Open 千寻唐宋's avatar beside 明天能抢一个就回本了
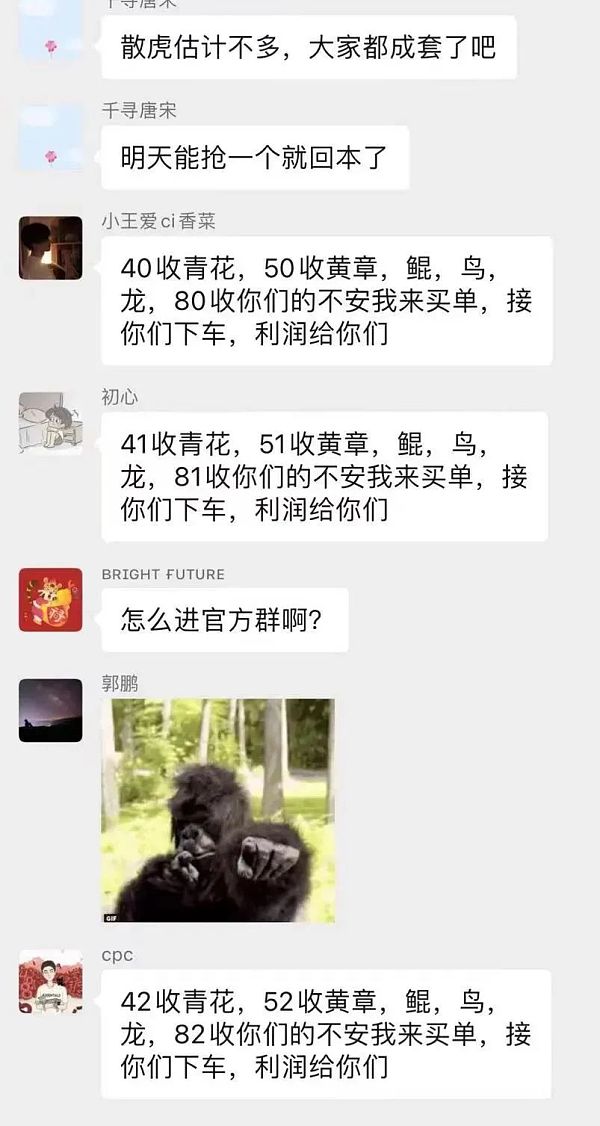Screen dimensions: 600x1126 pos(50,137)
